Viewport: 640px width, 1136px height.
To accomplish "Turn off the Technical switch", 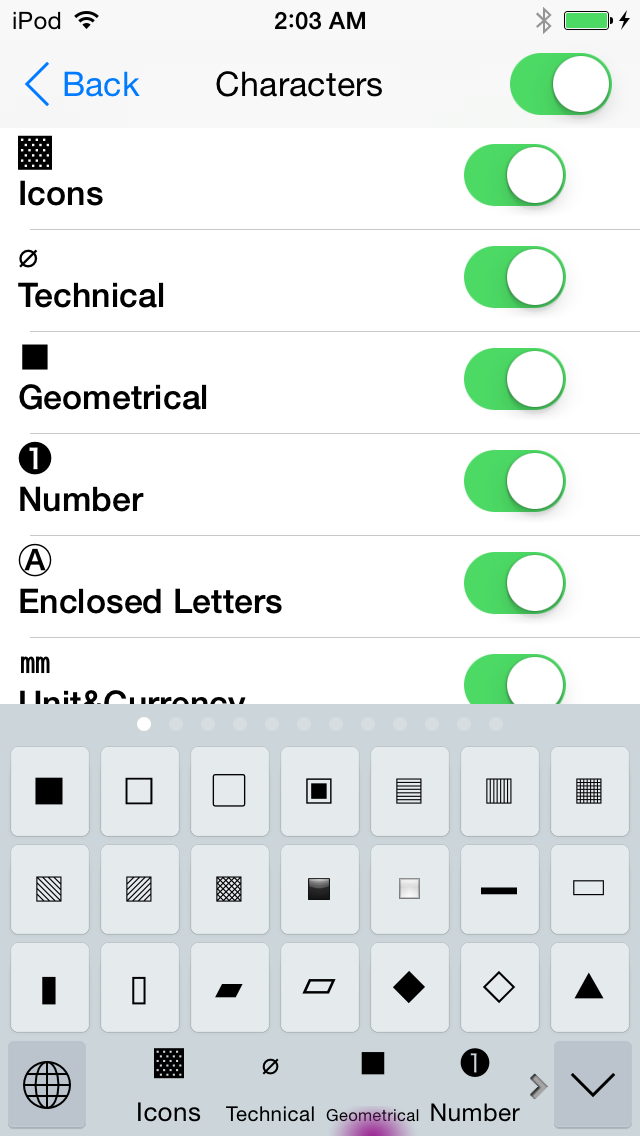I will point(515,277).
